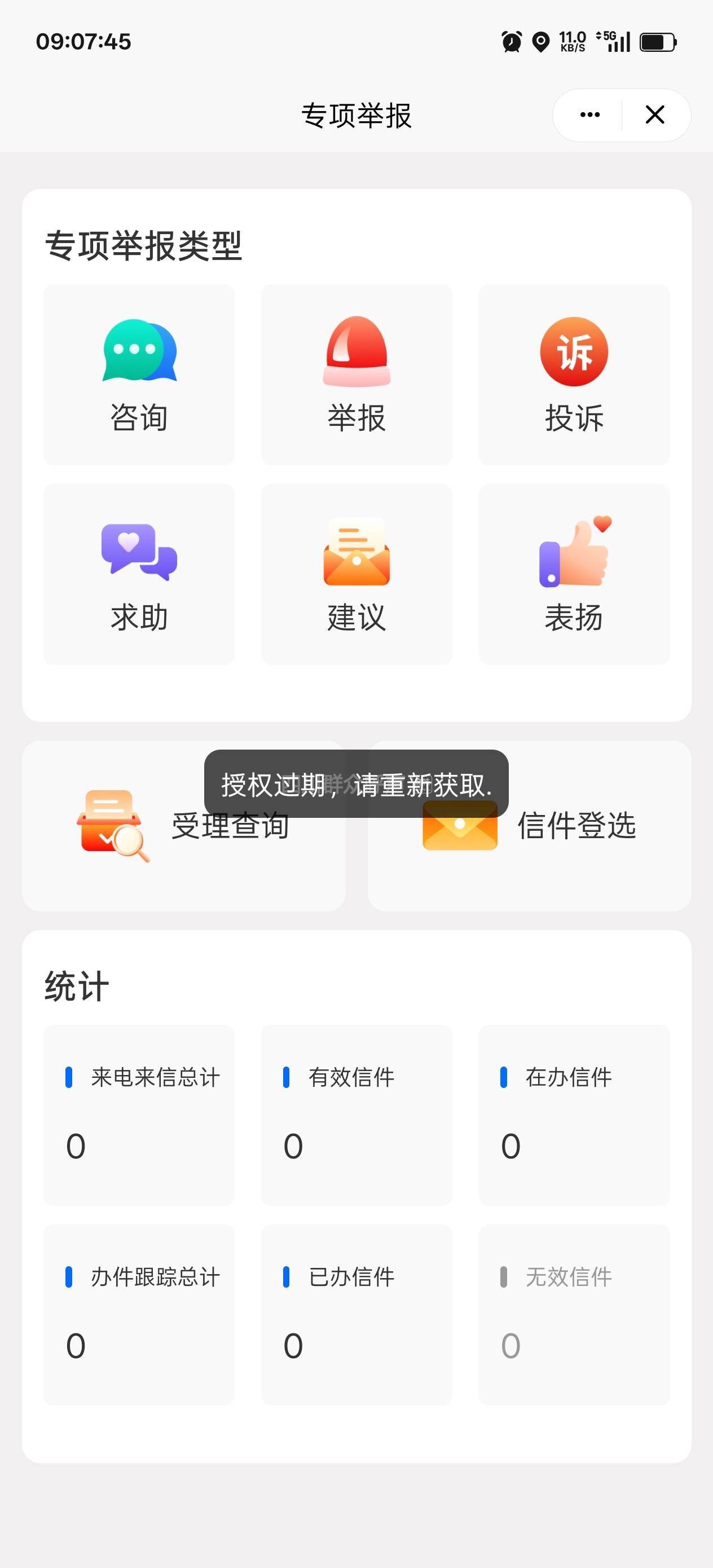
Task: Open the 办件跟踪总计 statistic
Action: (139, 1314)
